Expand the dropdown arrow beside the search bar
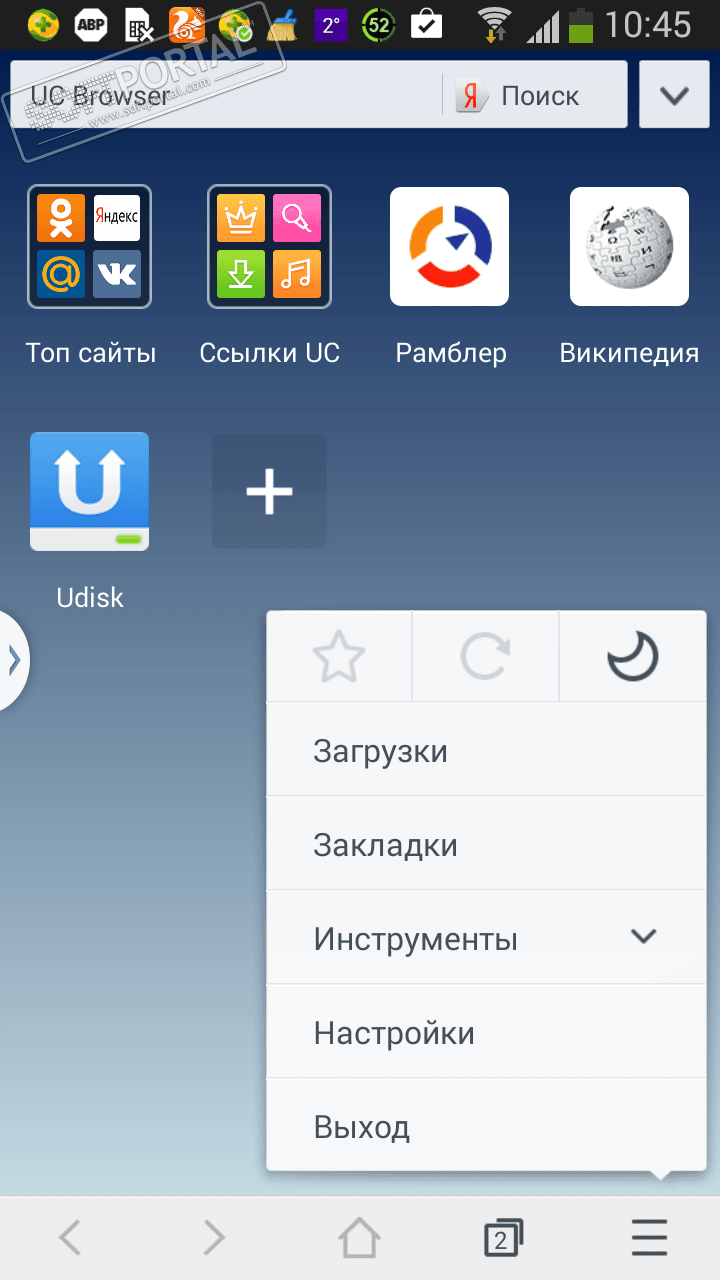This screenshot has width=720, height=1280. click(x=674, y=95)
